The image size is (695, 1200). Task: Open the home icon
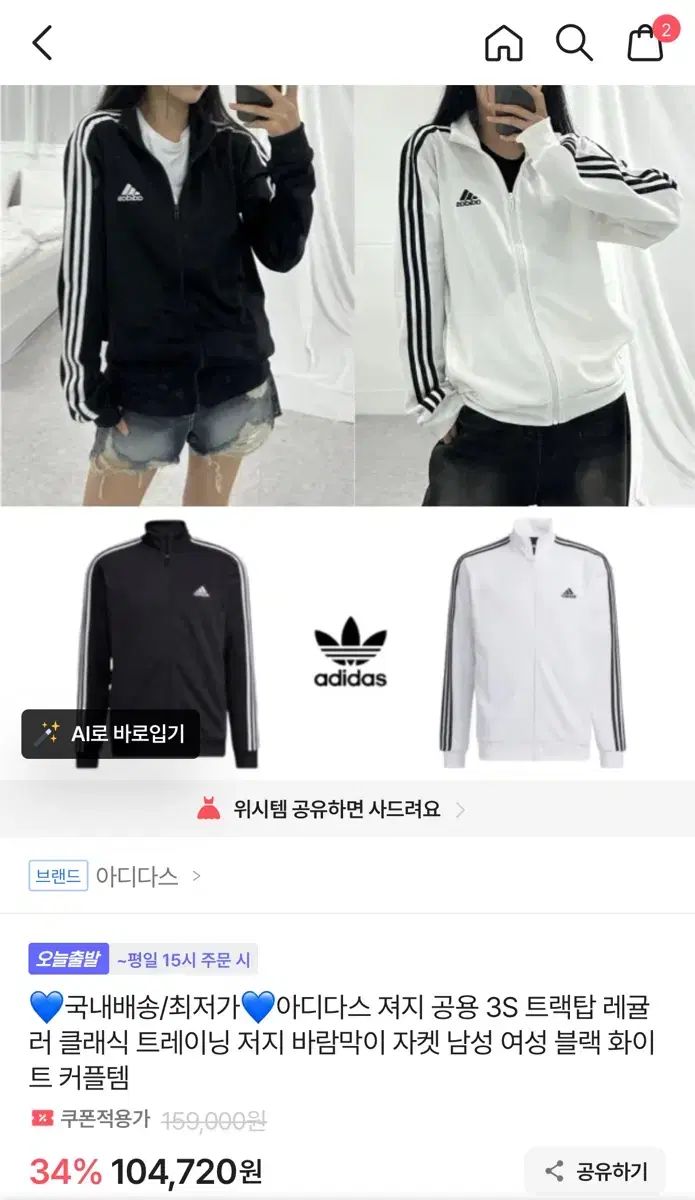point(503,43)
